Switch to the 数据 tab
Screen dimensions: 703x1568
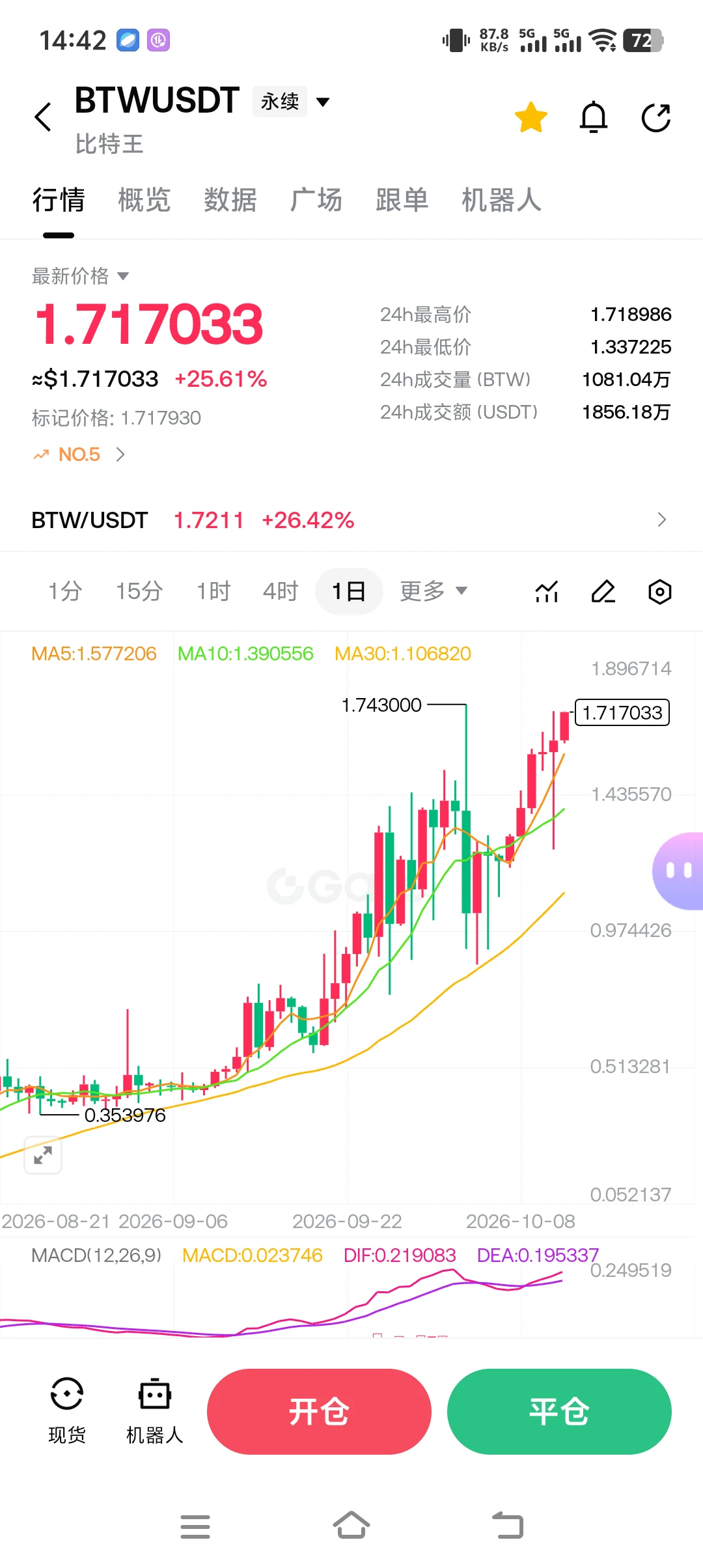click(x=230, y=200)
